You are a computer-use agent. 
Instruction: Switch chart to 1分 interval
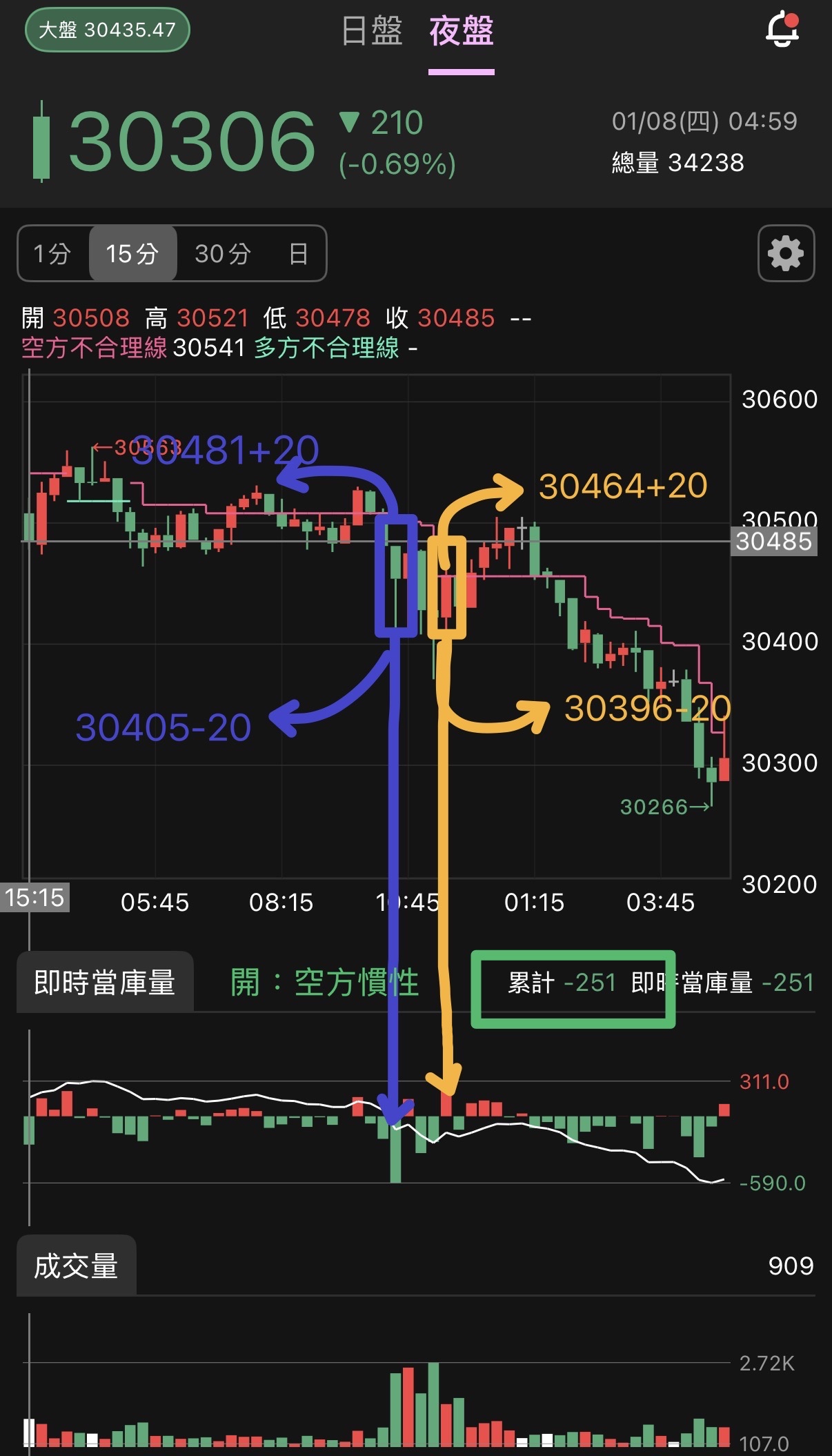53,254
